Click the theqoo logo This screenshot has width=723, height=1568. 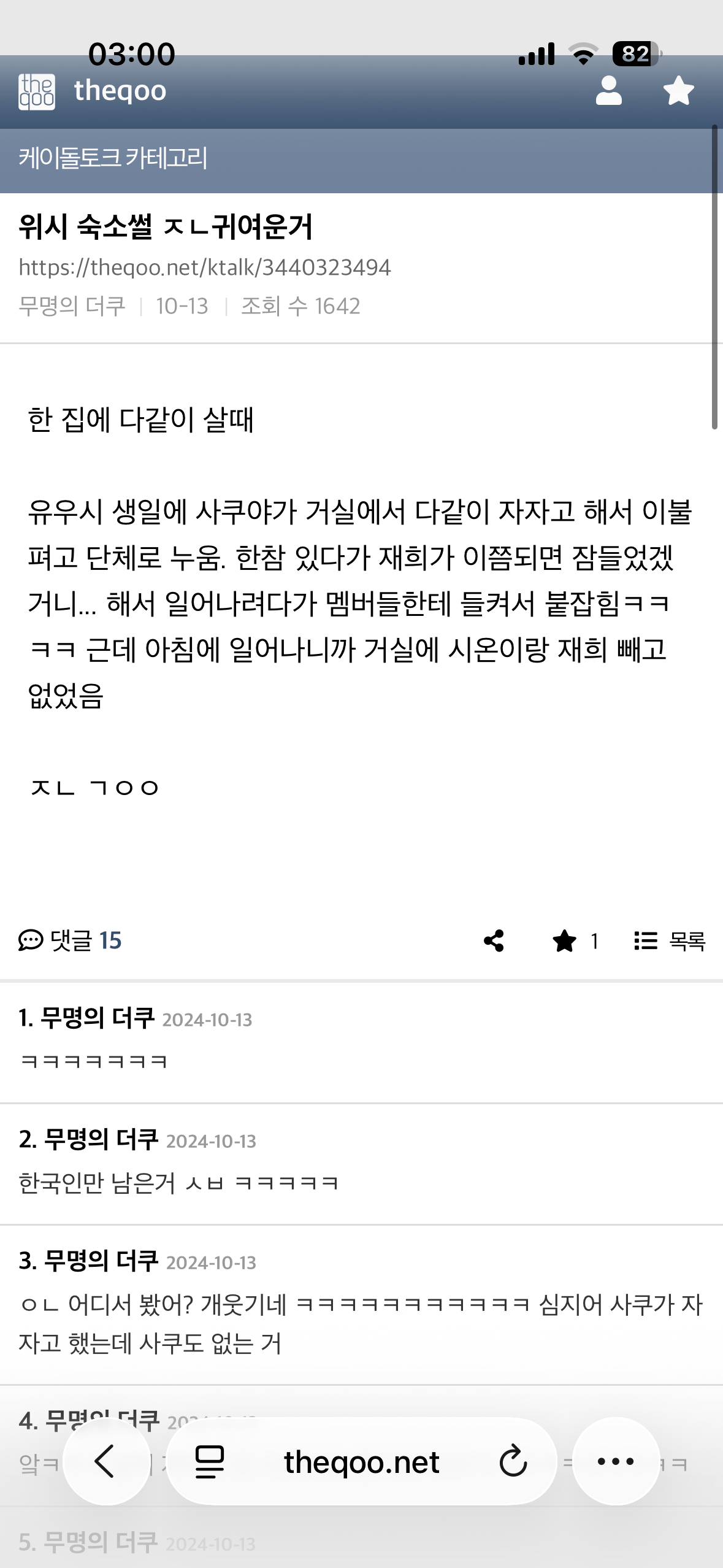36,91
